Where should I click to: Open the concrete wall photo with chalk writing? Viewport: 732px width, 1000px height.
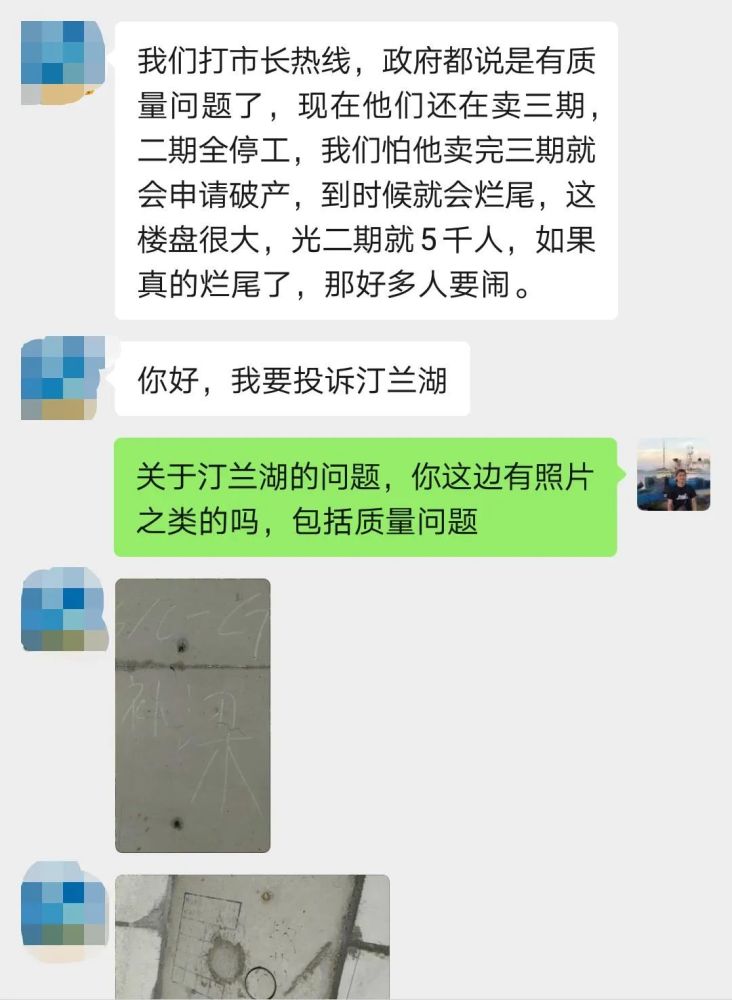pos(192,715)
